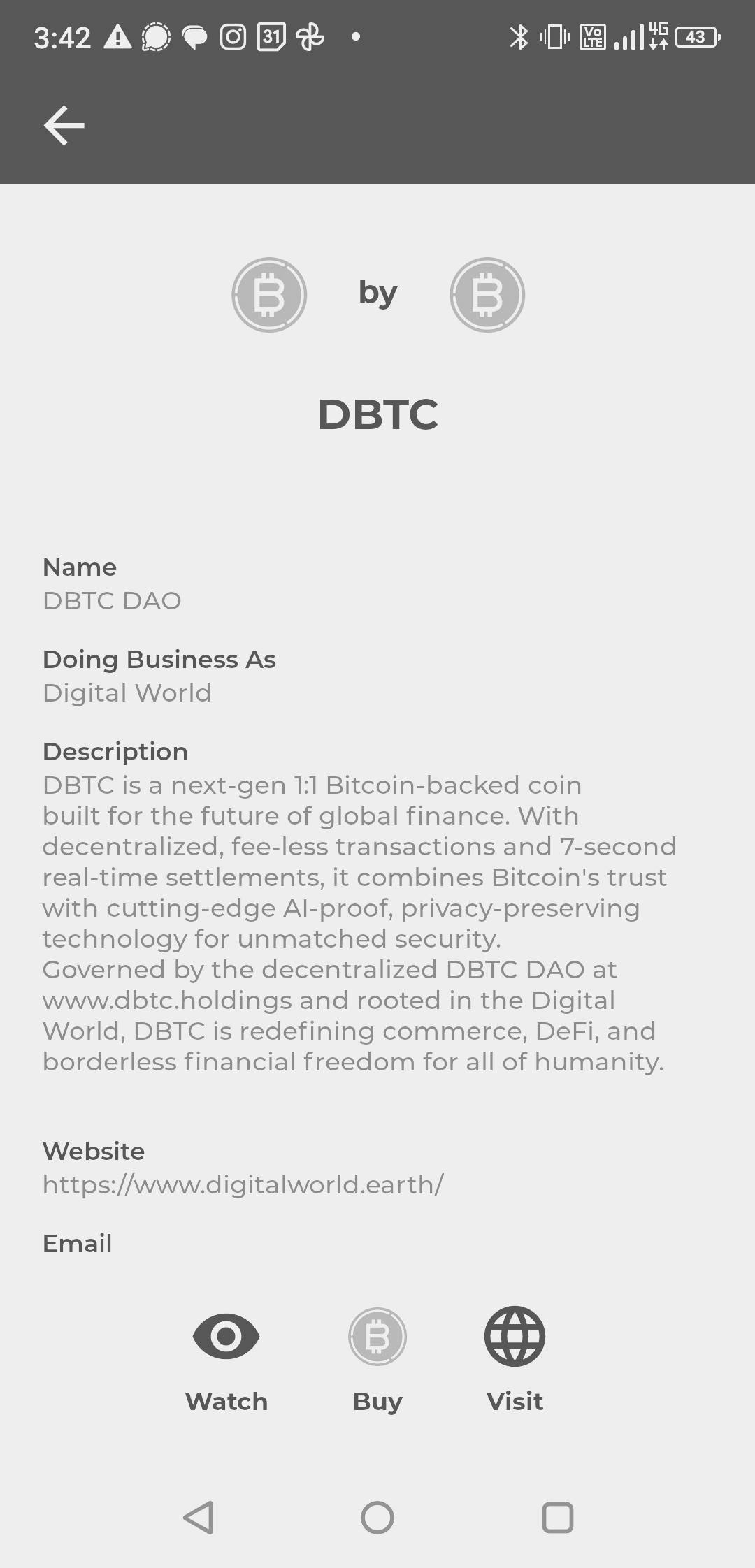Go back using the top arrow
Viewport: 755px width, 1568px height.
64,126
